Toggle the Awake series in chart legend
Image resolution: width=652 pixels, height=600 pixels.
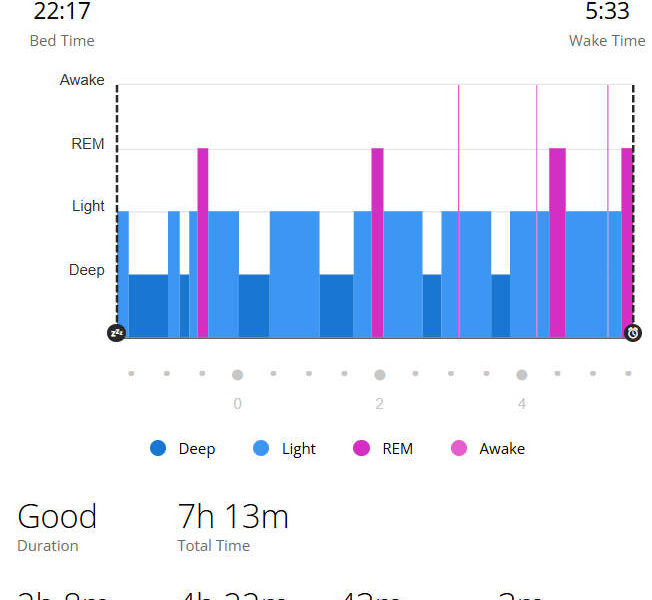489,449
